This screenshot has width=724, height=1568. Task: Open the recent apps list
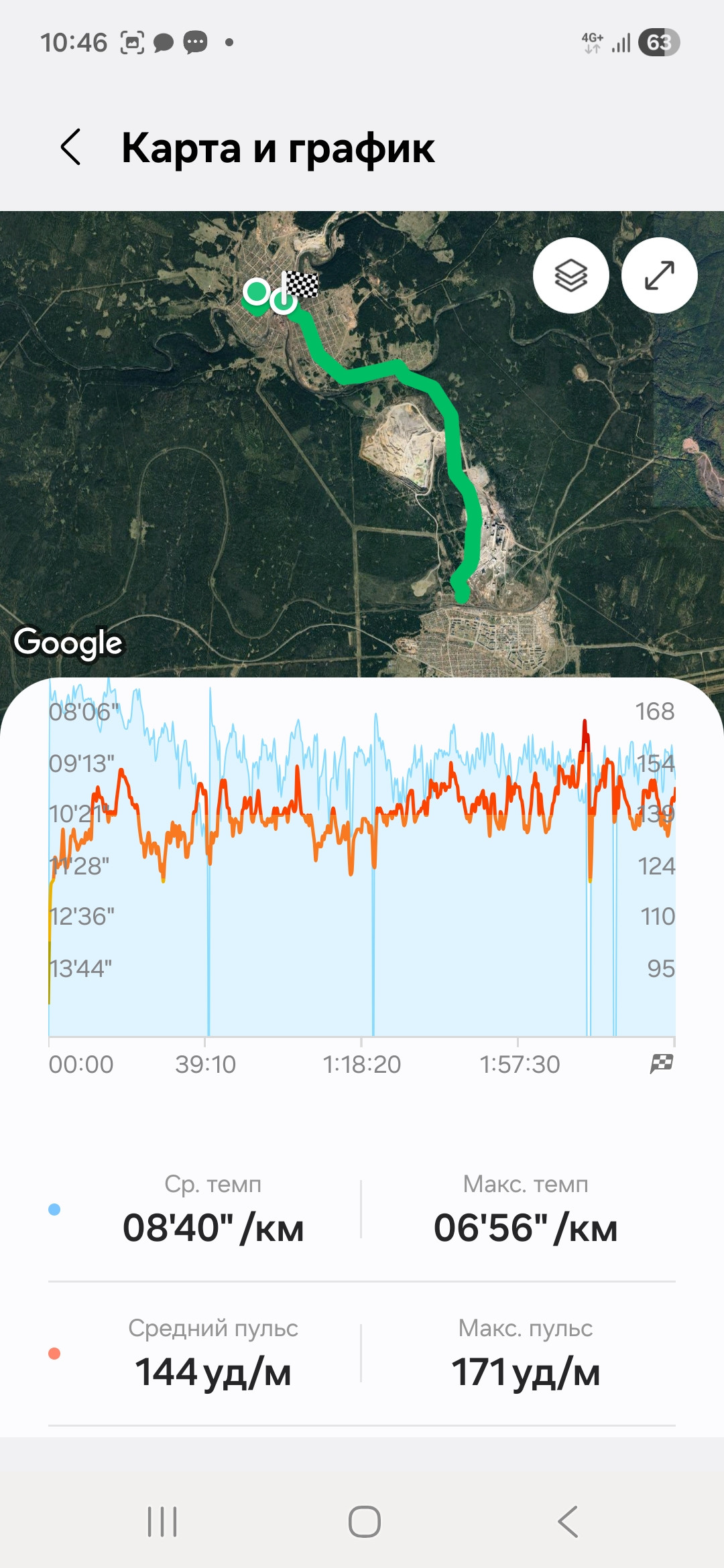click(162, 1521)
